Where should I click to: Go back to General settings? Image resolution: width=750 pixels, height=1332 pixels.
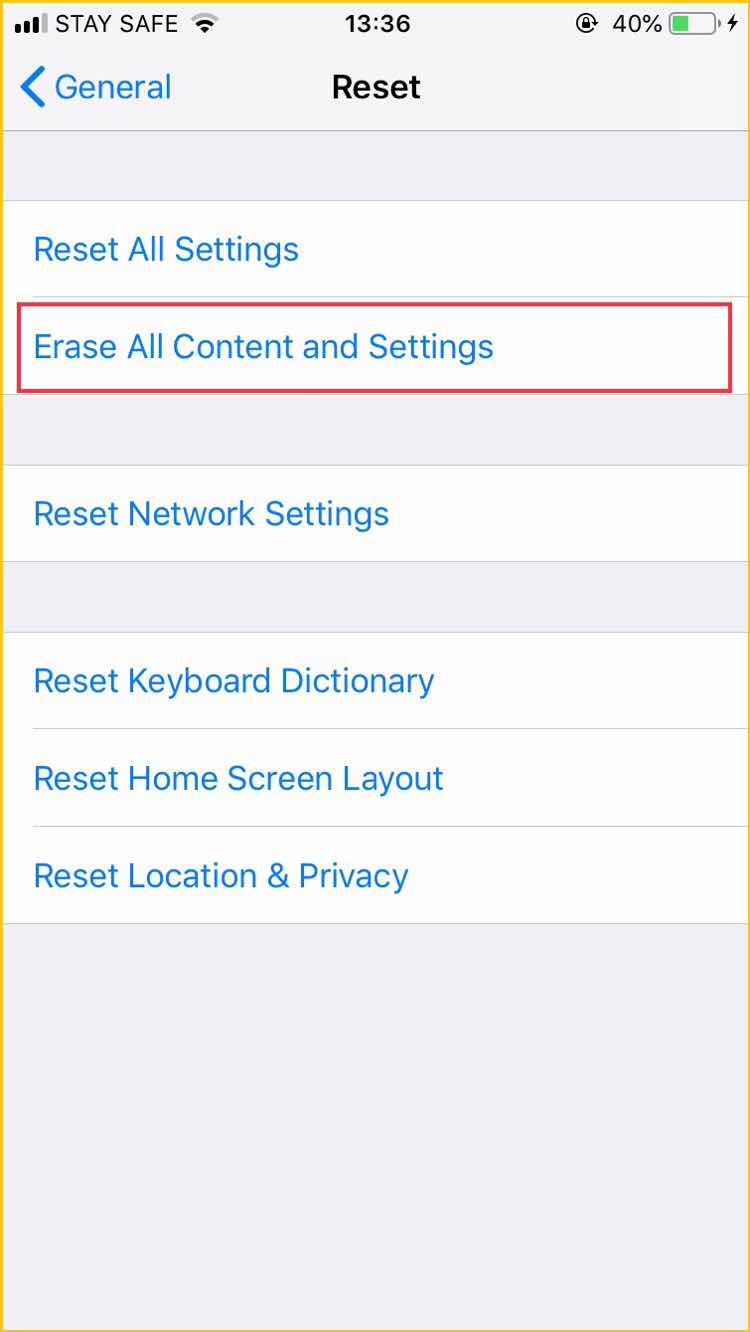coord(96,87)
